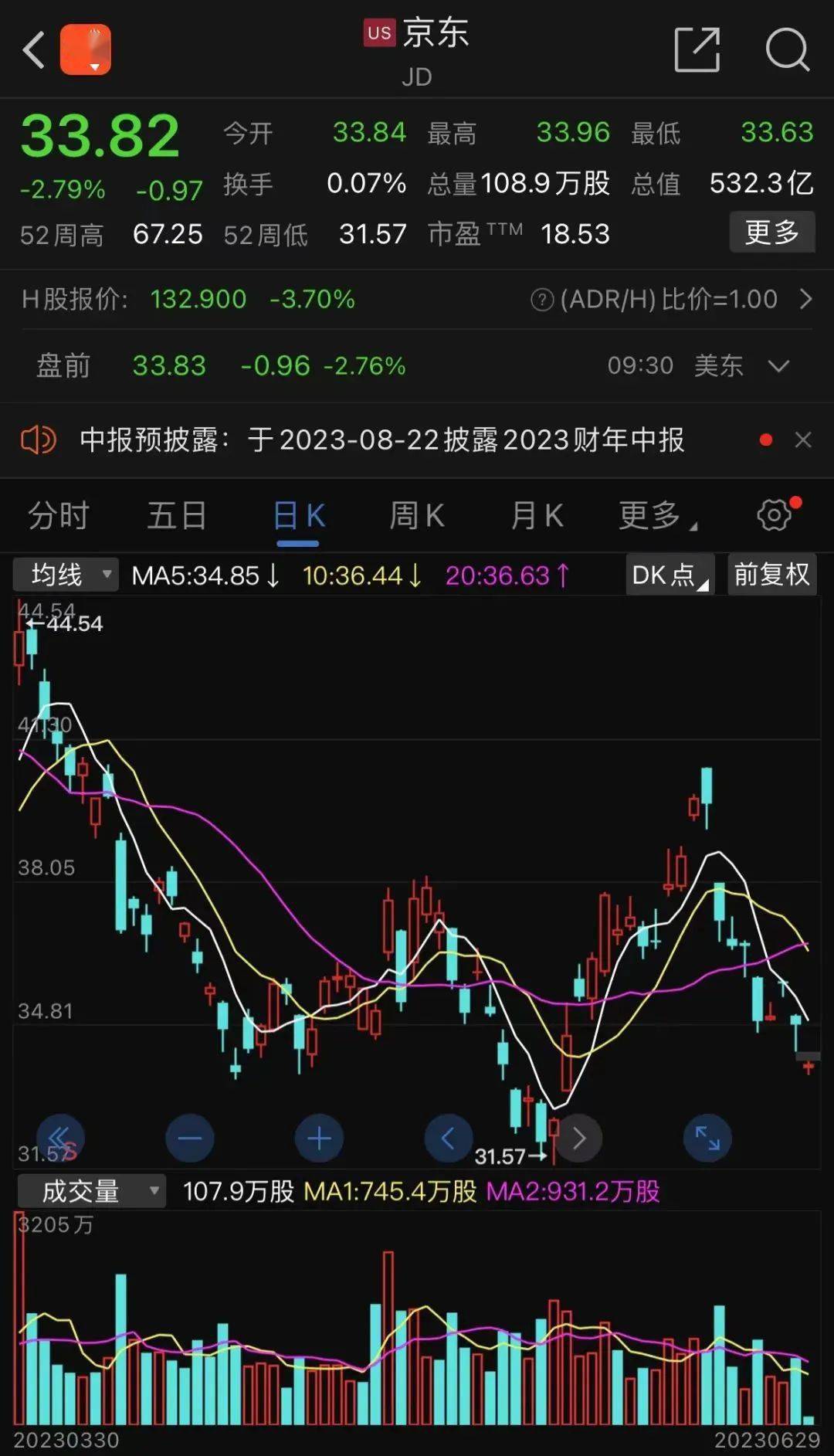This screenshot has width=834, height=1456.
Task: Toggle DK点 signals on the chart
Action: tap(666, 575)
